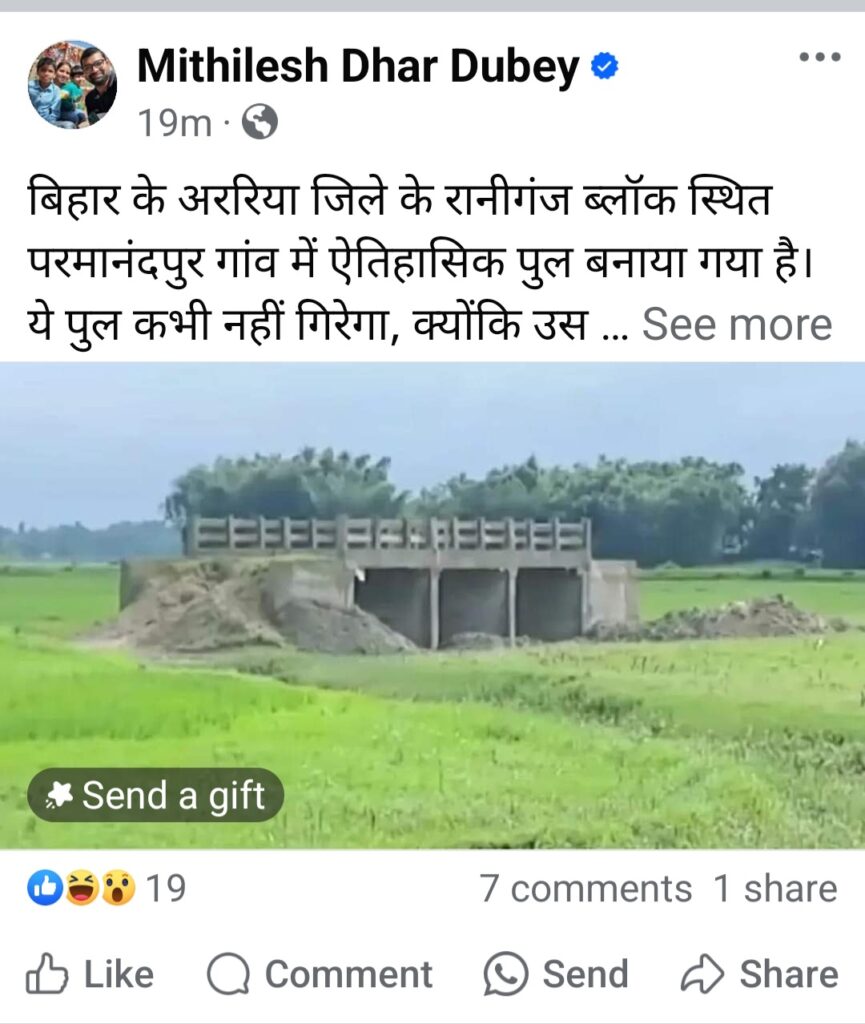View who reacted to this post
This screenshot has width=865, height=1024.
[x=106, y=888]
